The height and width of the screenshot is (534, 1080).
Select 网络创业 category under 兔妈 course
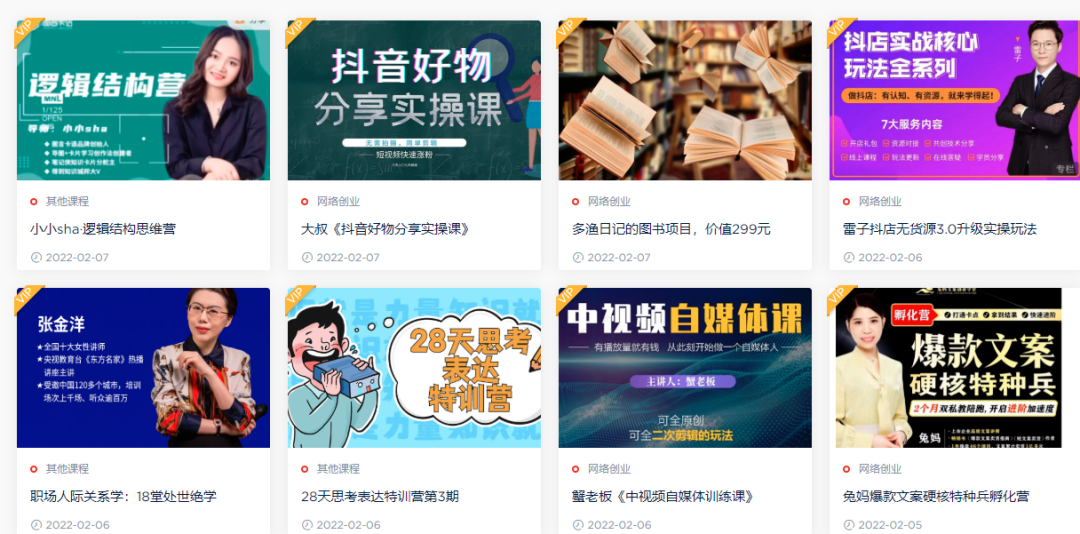coord(880,469)
